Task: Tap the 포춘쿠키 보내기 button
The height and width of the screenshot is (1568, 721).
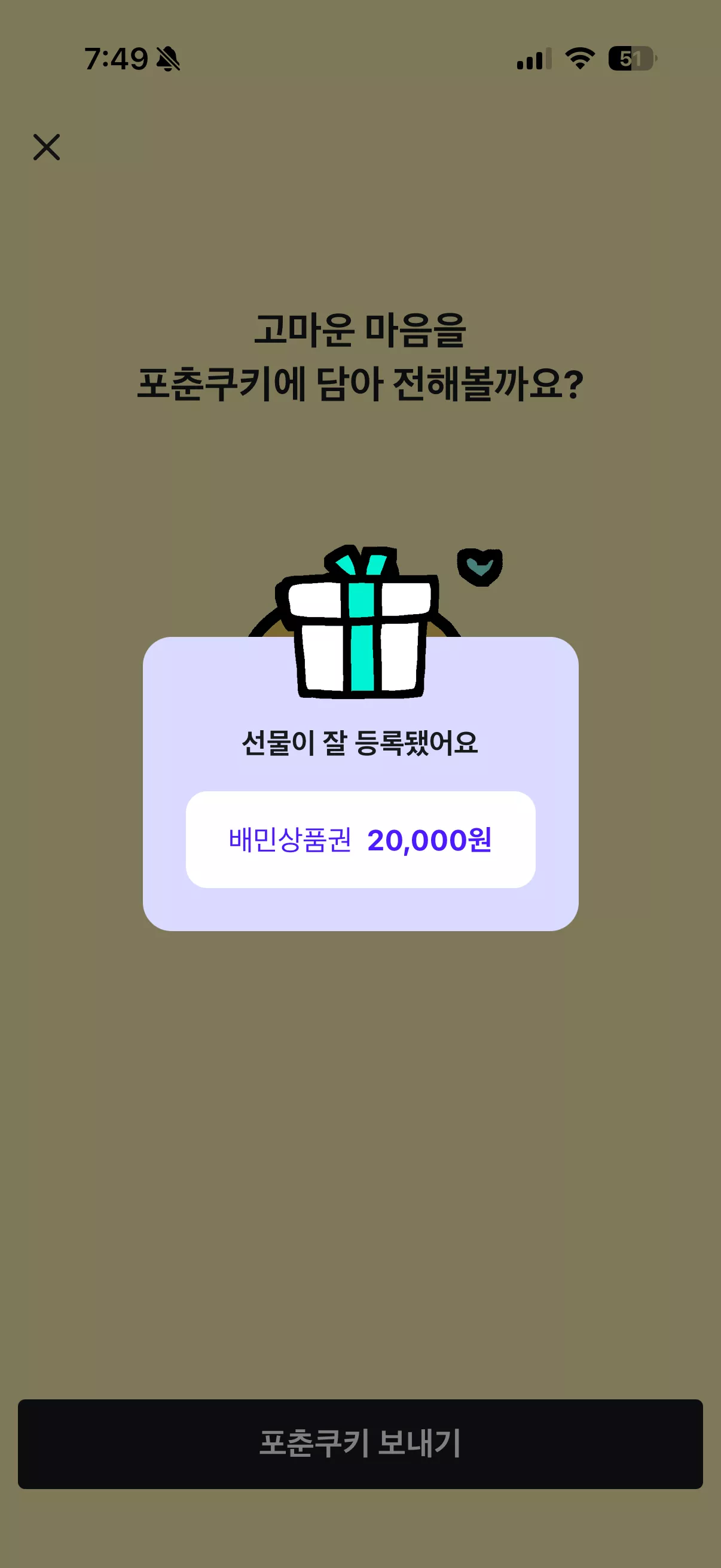Action: (360, 1444)
